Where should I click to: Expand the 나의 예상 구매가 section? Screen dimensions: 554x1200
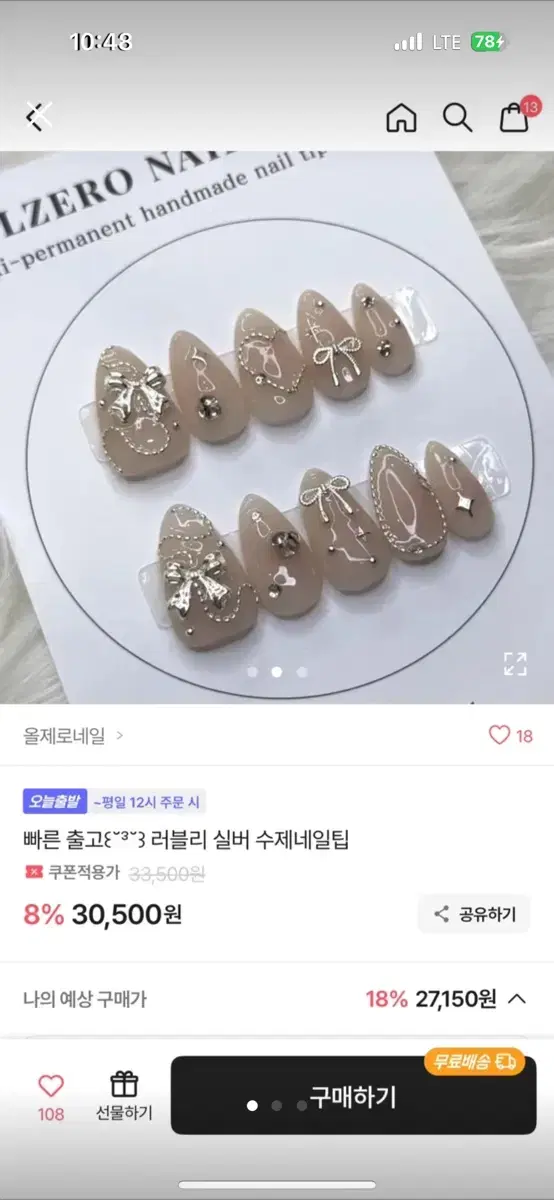[277, 998]
